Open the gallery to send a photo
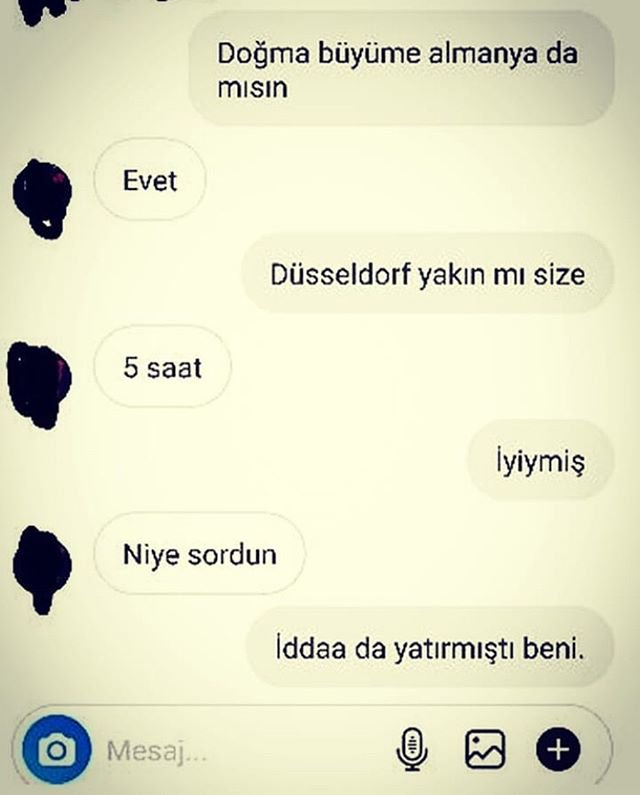This screenshot has width=640, height=795. pos(485,749)
